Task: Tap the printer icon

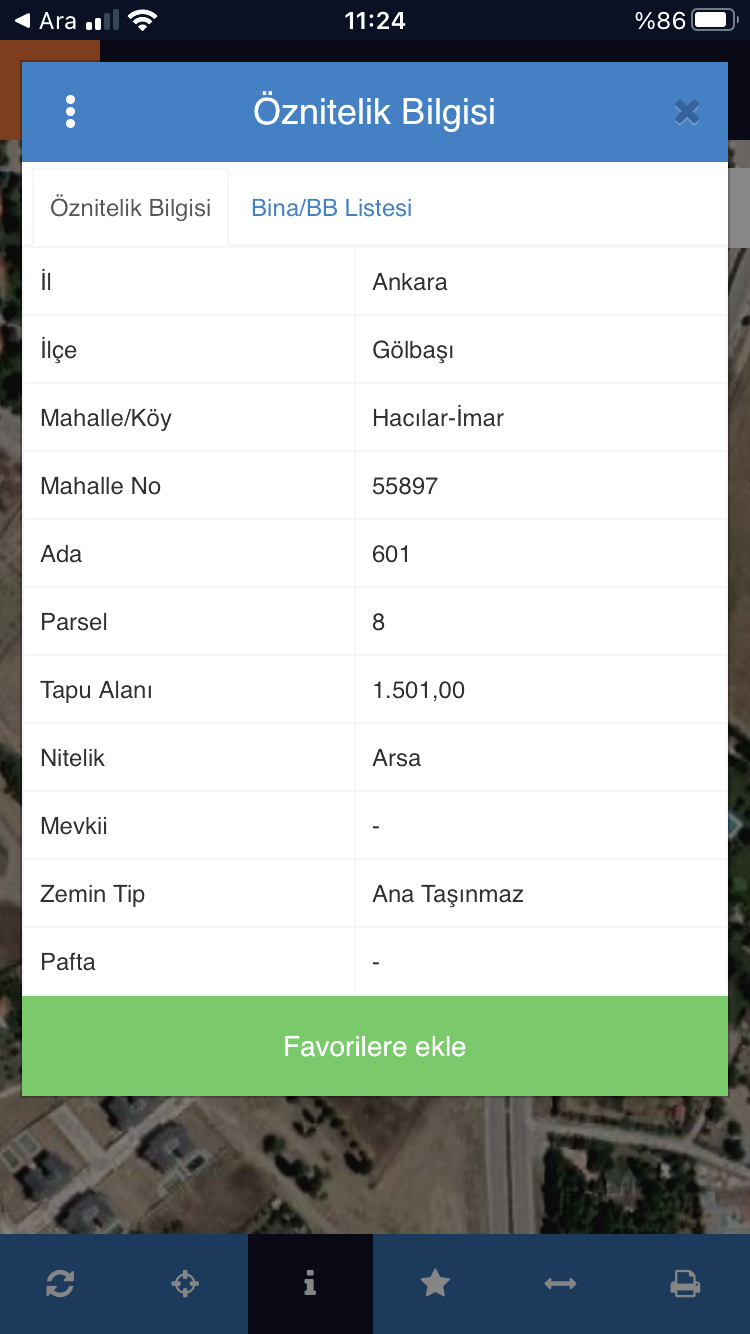Action: (685, 1284)
